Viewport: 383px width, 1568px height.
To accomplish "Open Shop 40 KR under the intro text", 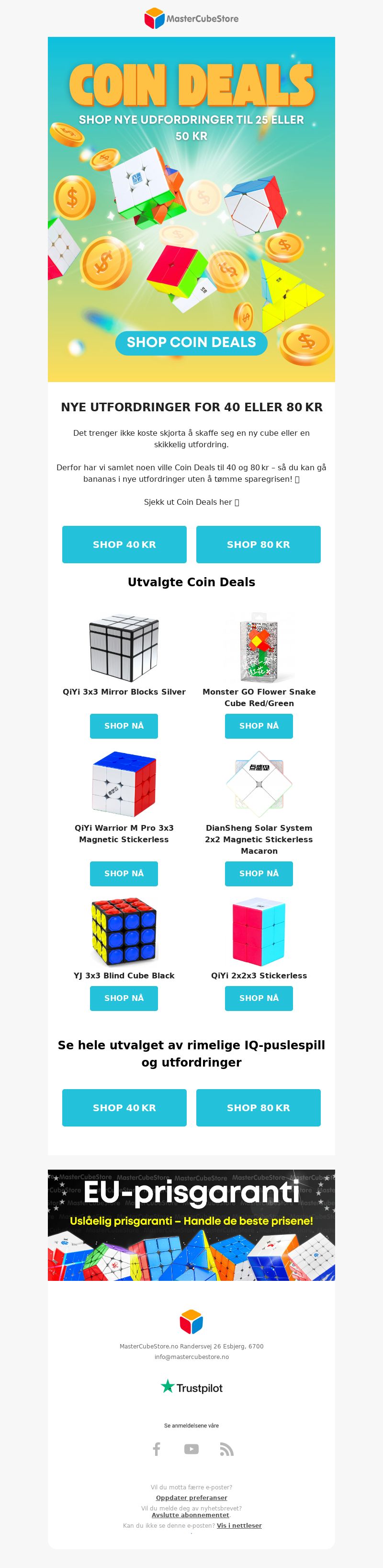I will (124, 544).
